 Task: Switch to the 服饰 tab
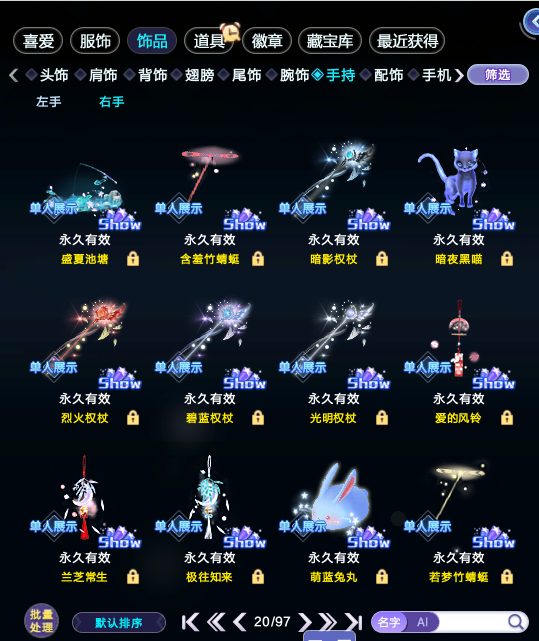(x=95, y=41)
